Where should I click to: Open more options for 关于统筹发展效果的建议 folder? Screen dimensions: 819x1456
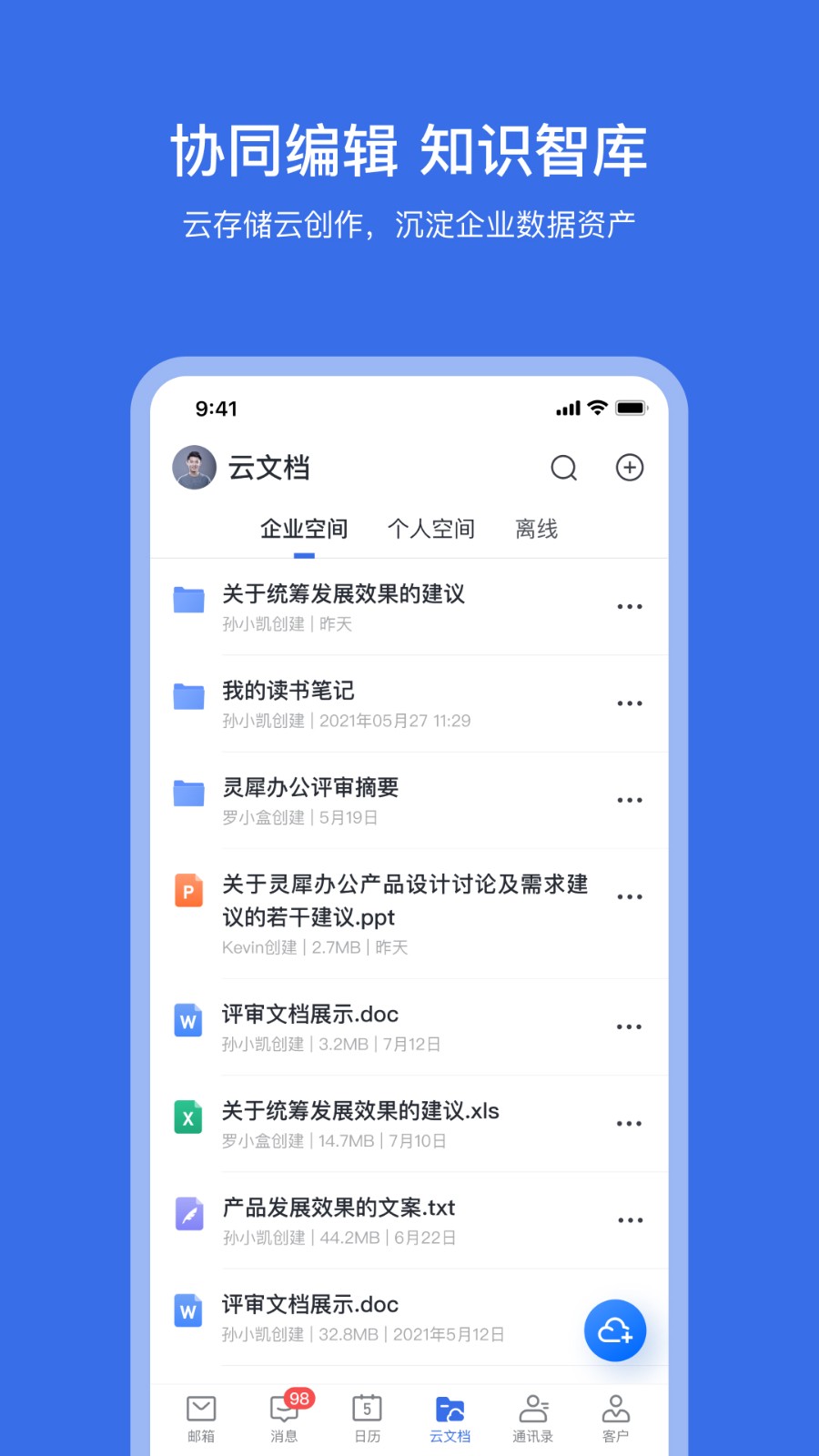(x=630, y=606)
